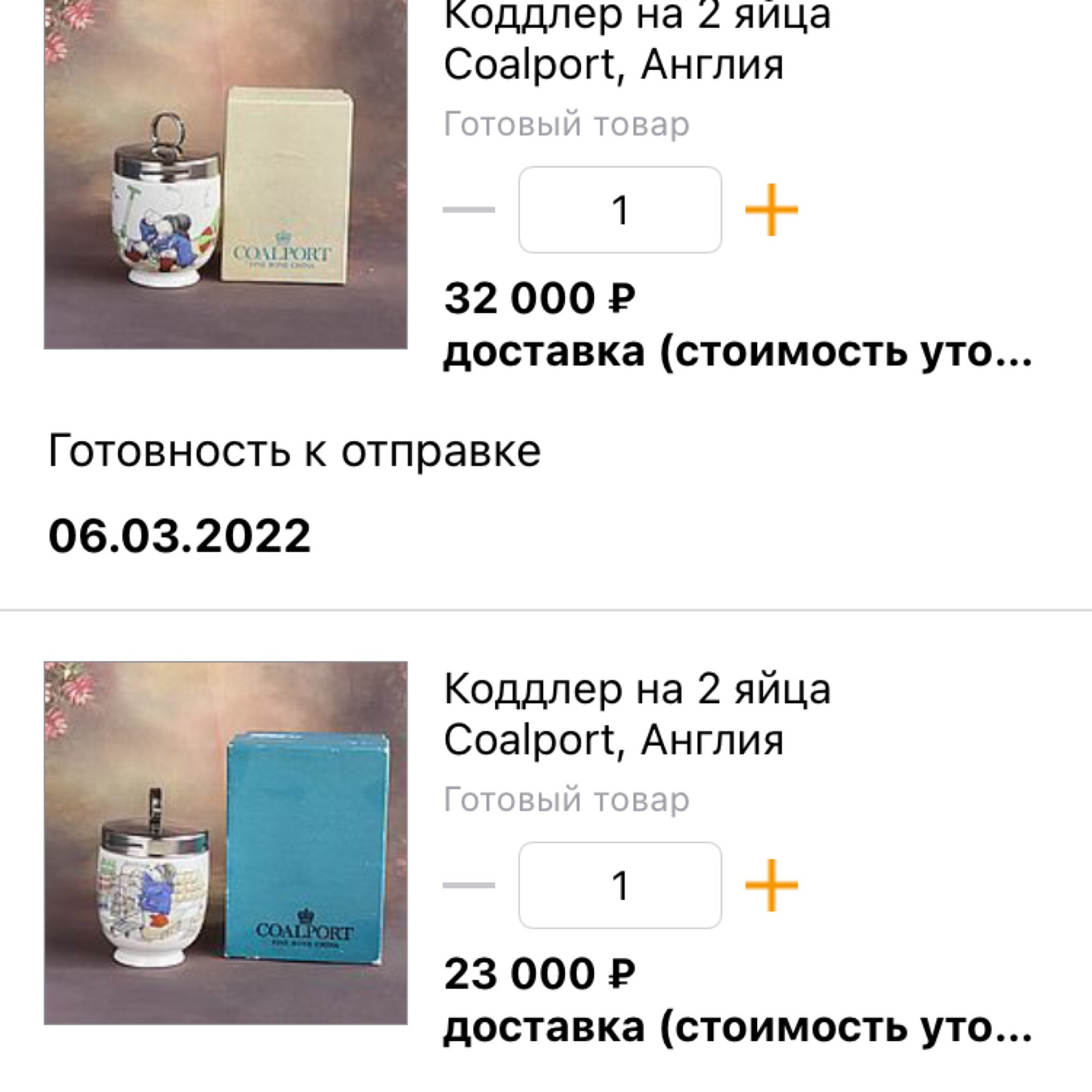
Task: Decrease quantity of the 23 000 ₽ coddler
Action: [469, 885]
